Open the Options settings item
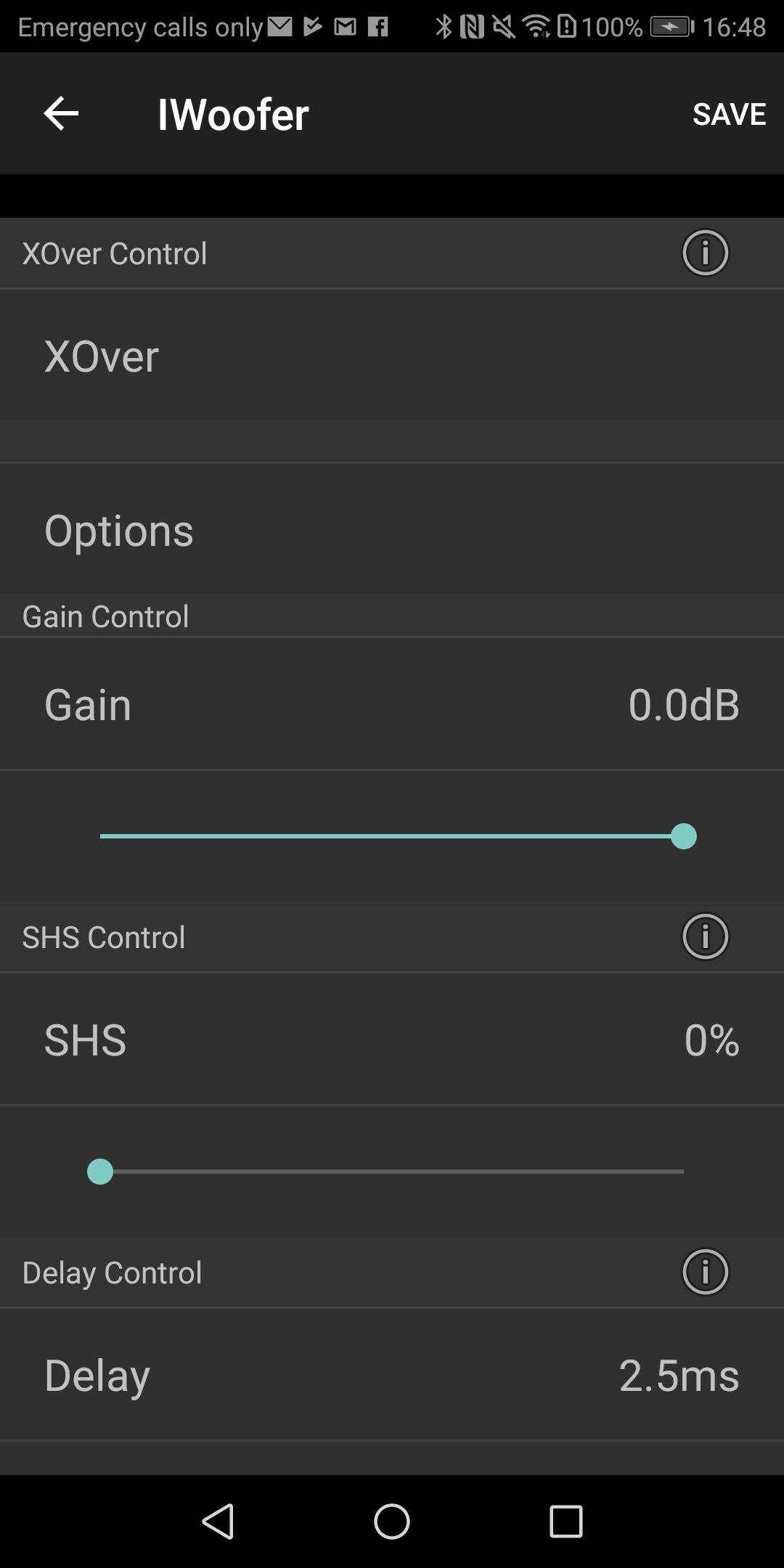The height and width of the screenshot is (1568, 784). (392, 531)
